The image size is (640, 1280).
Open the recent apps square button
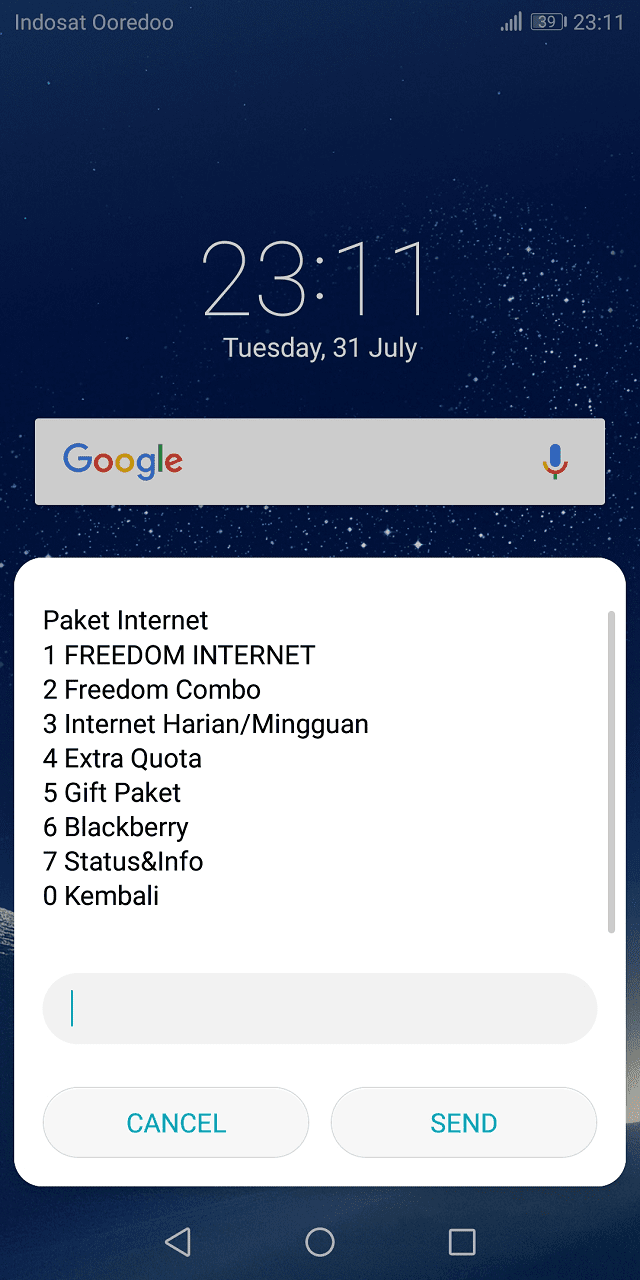[x=462, y=1242]
